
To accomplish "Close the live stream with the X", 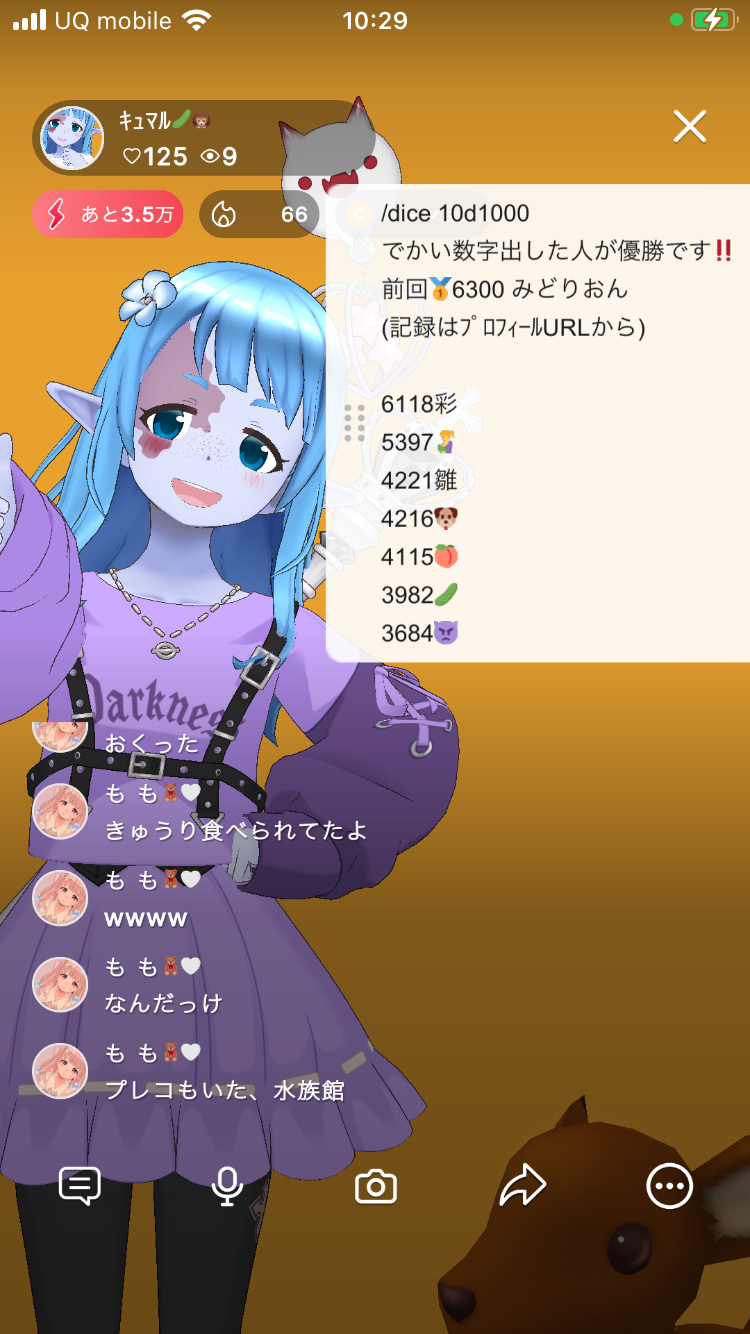I will [689, 126].
